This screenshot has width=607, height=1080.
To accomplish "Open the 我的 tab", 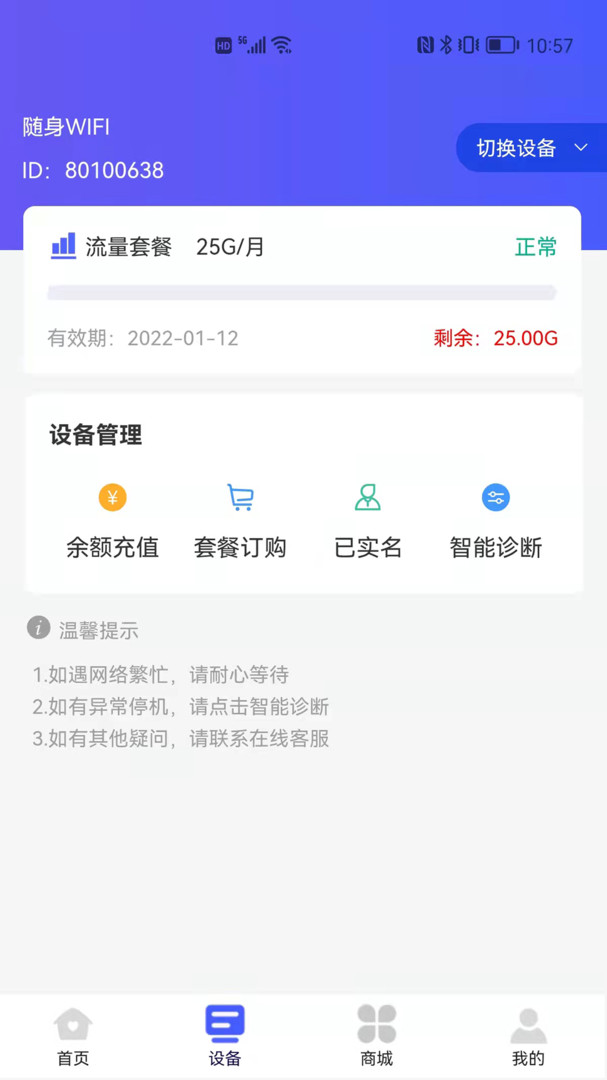I will point(528,1036).
